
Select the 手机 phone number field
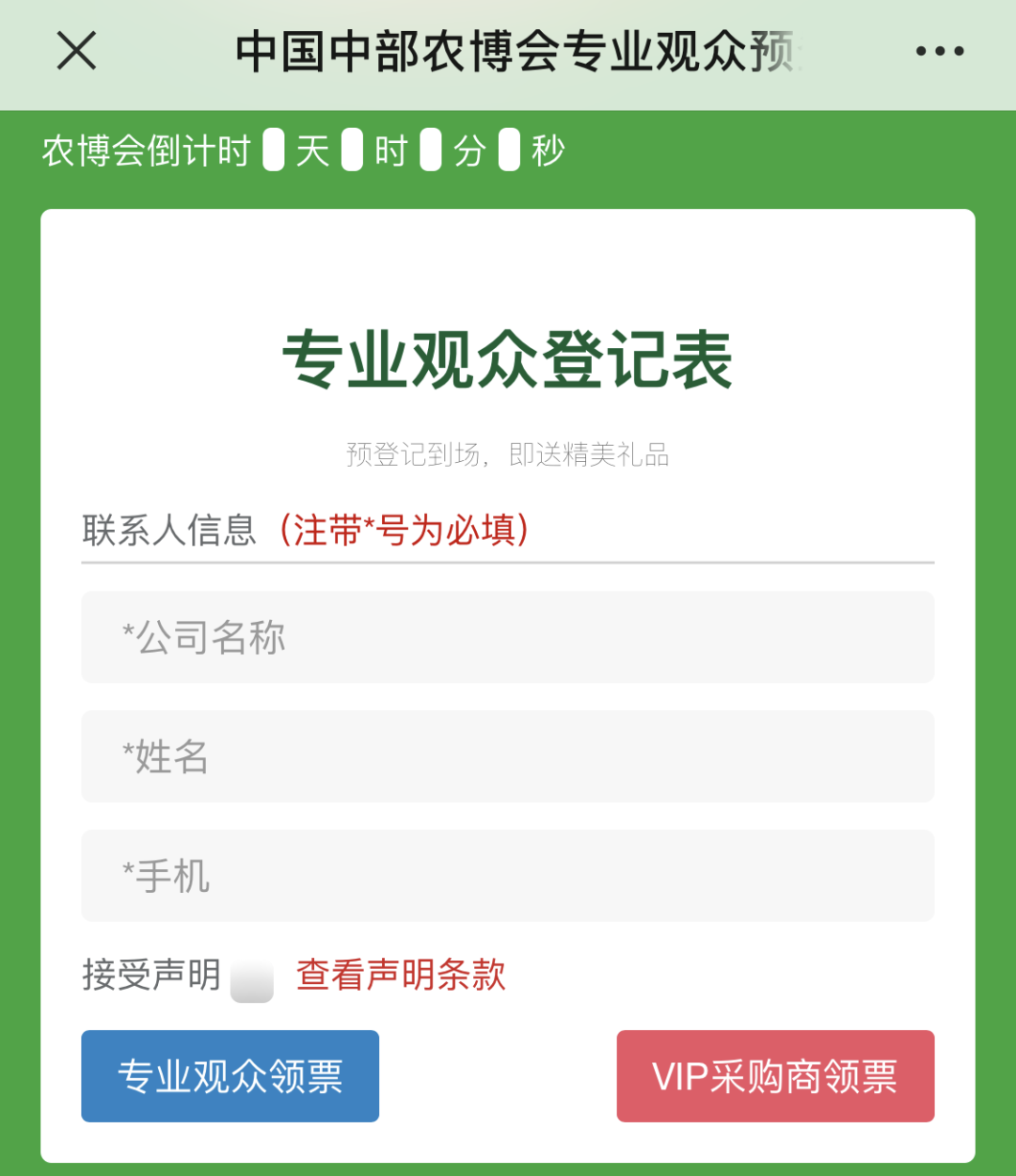tap(507, 876)
